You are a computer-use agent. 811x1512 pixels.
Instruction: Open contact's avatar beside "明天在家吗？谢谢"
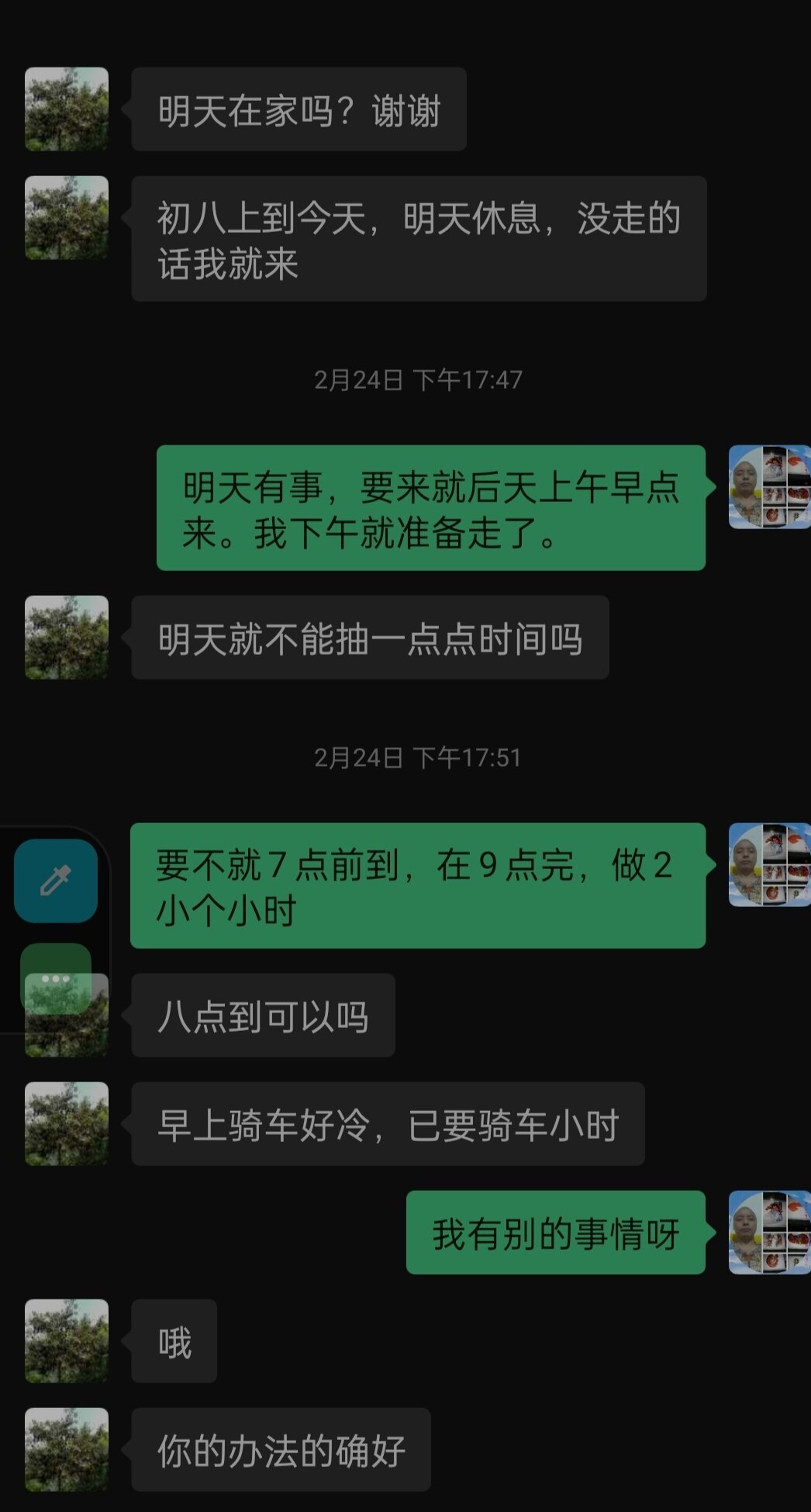67,109
